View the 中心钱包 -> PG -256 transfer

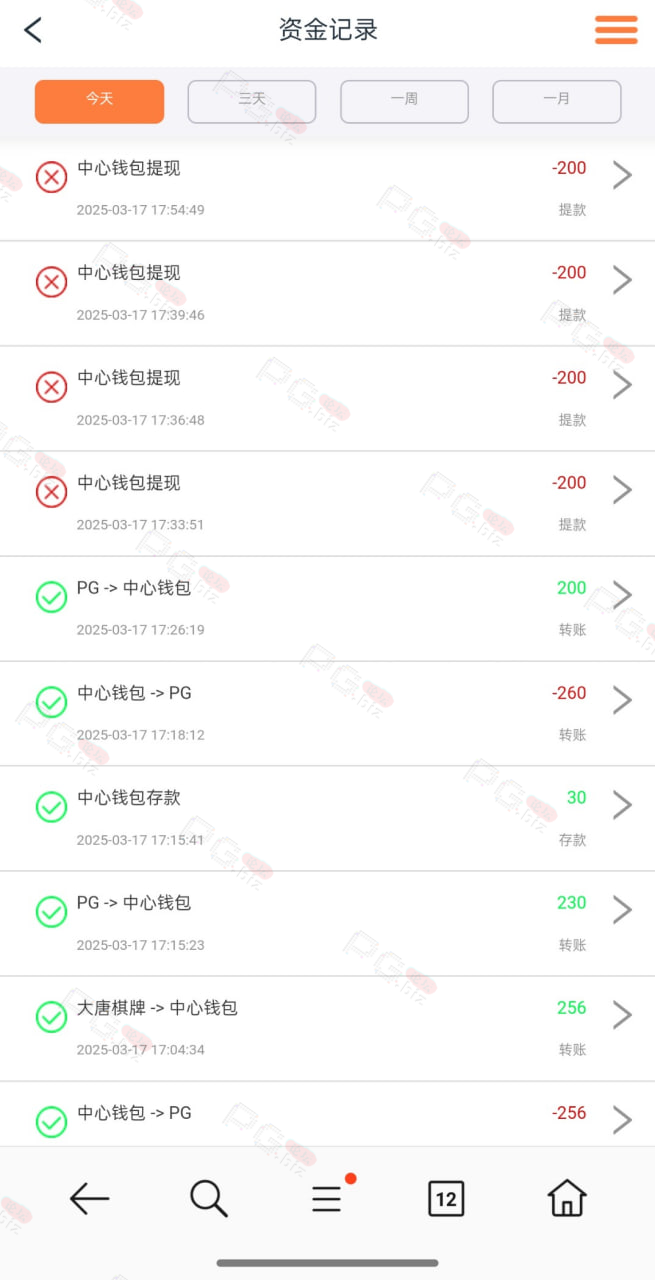327,1114
